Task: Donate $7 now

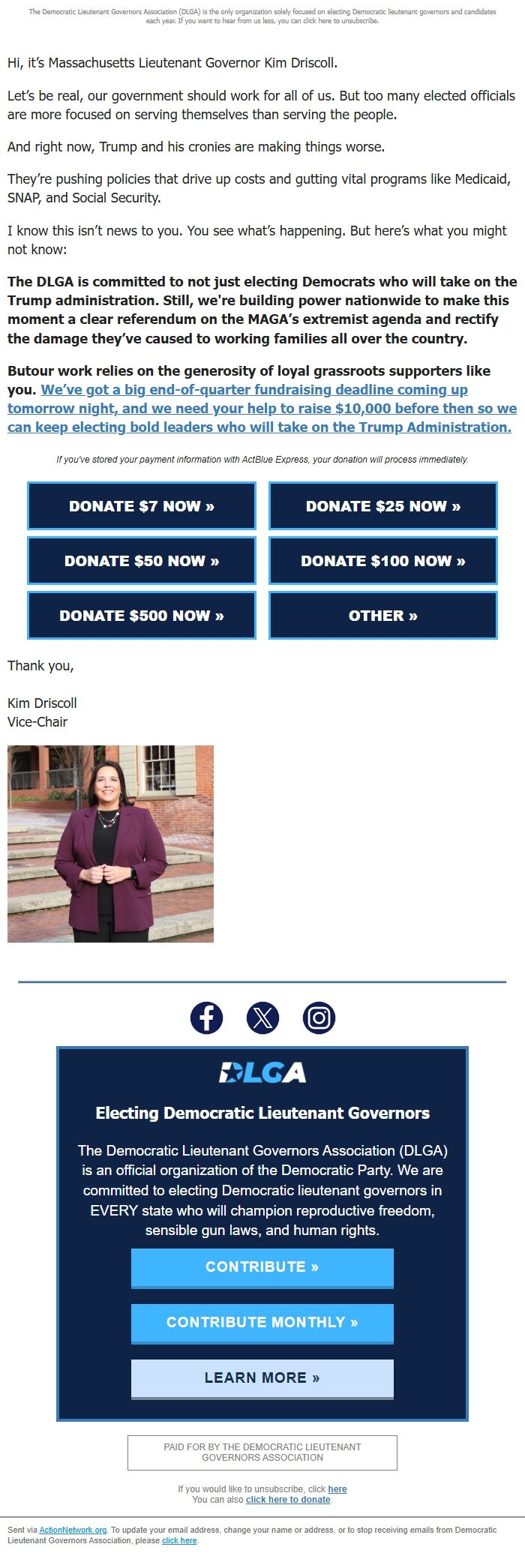Action: [142, 506]
